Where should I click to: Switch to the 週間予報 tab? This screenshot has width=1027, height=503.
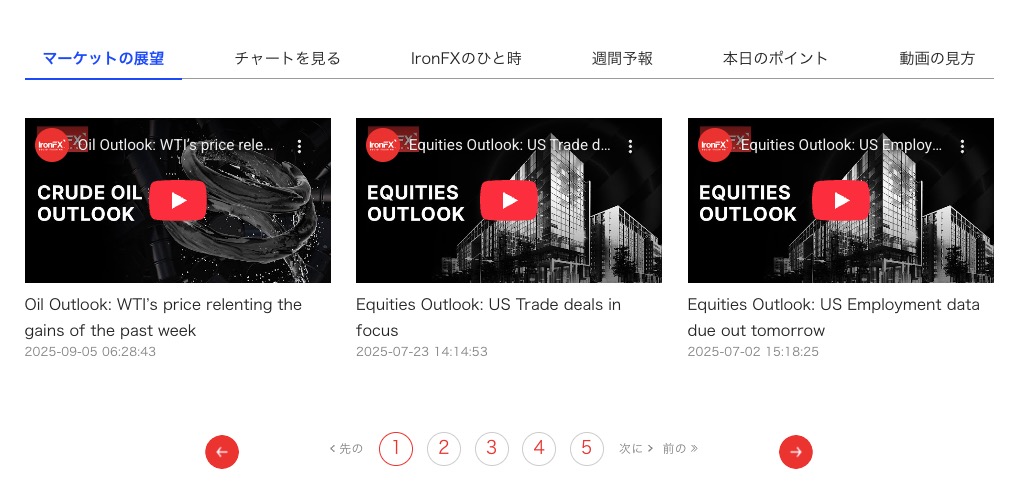click(622, 58)
